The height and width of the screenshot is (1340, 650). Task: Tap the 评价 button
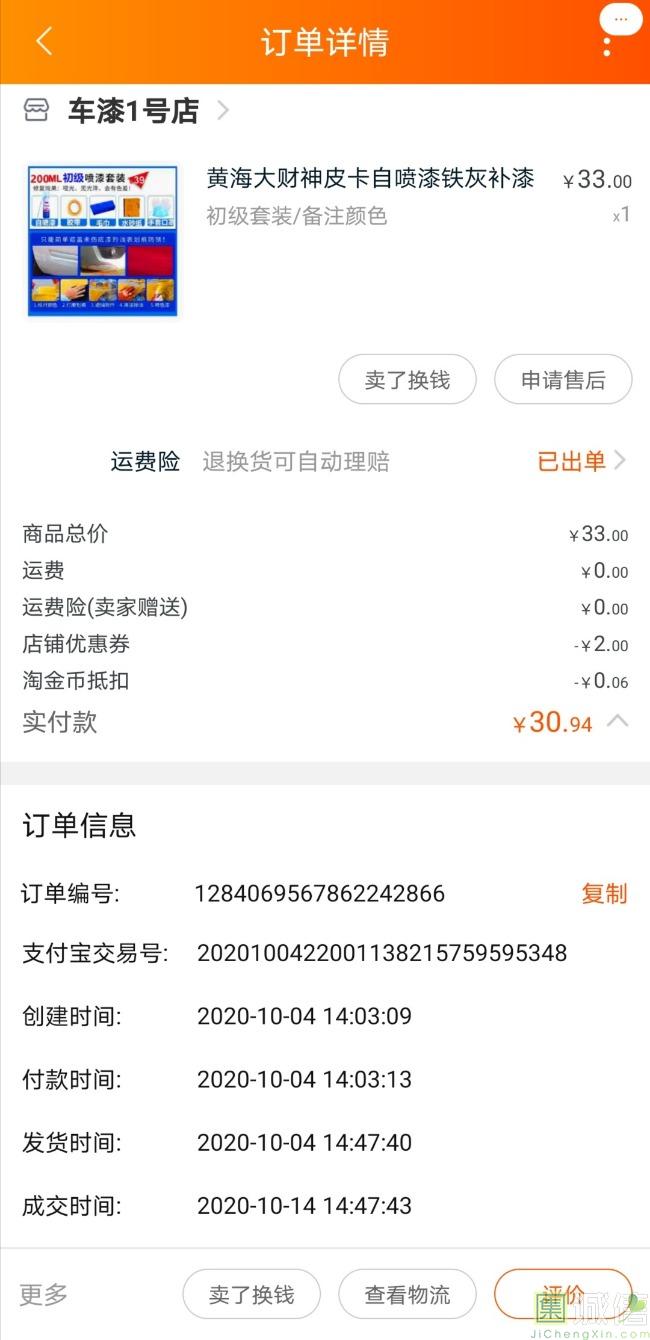[562, 1293]
